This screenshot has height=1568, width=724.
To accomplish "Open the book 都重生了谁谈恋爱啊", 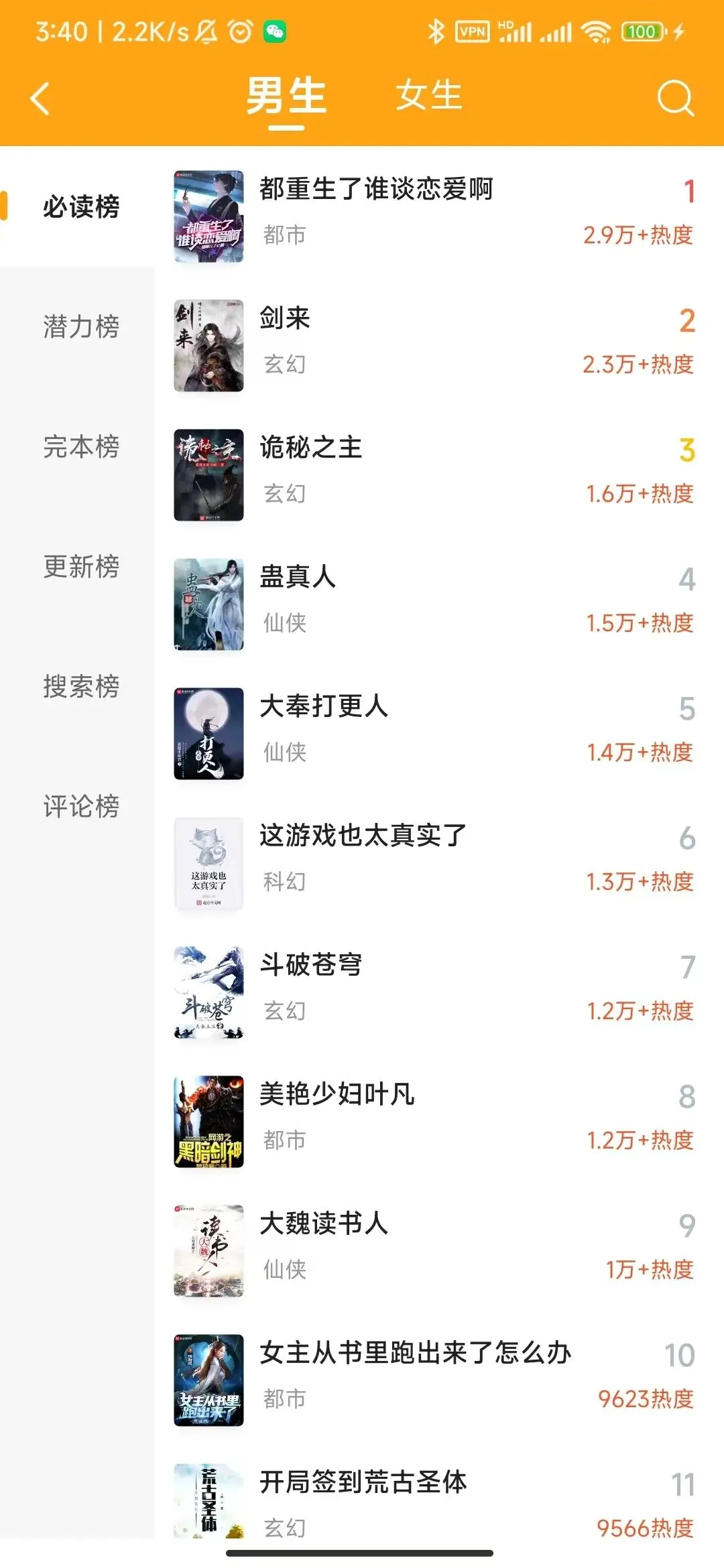I will coord(376,190).
